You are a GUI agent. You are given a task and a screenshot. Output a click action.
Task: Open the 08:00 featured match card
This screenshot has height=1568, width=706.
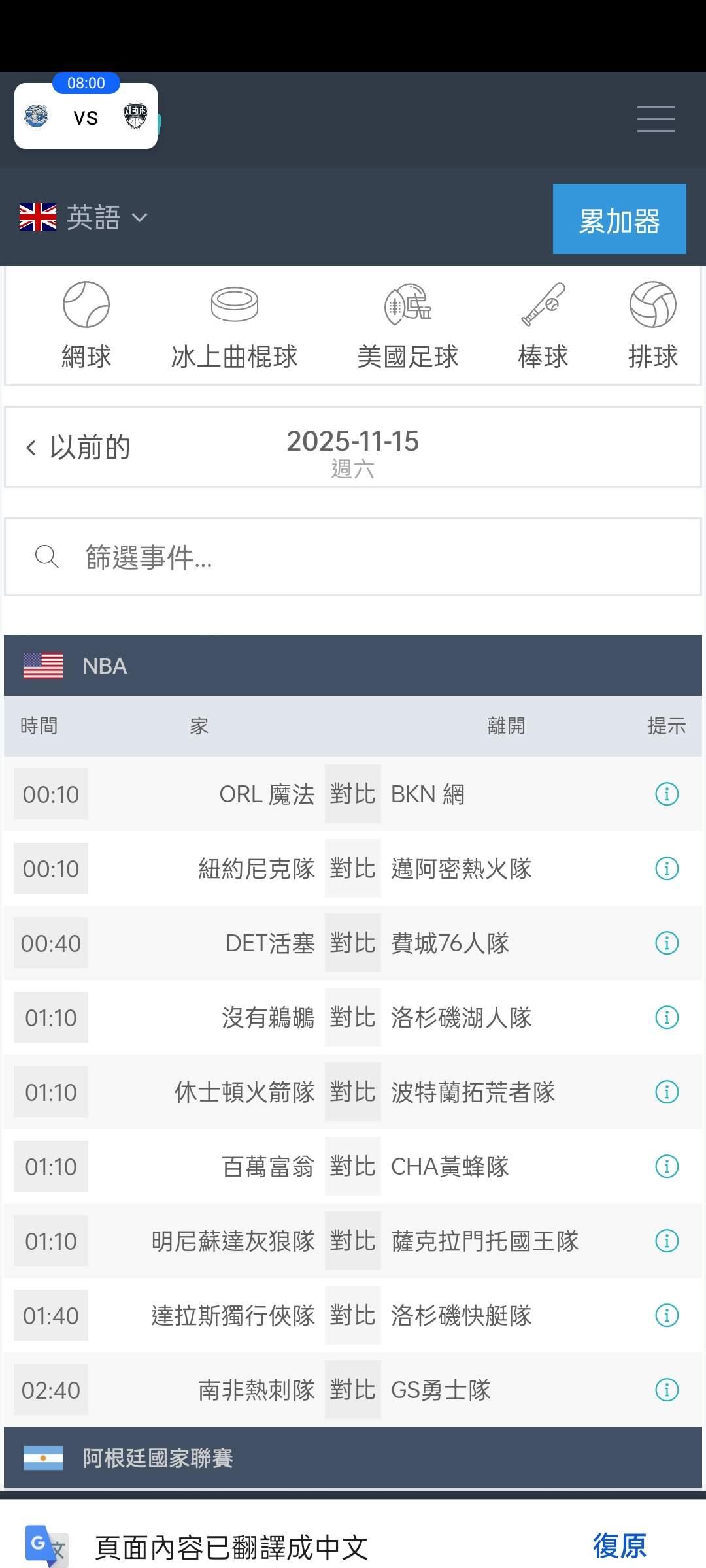(x=86, y=116)
